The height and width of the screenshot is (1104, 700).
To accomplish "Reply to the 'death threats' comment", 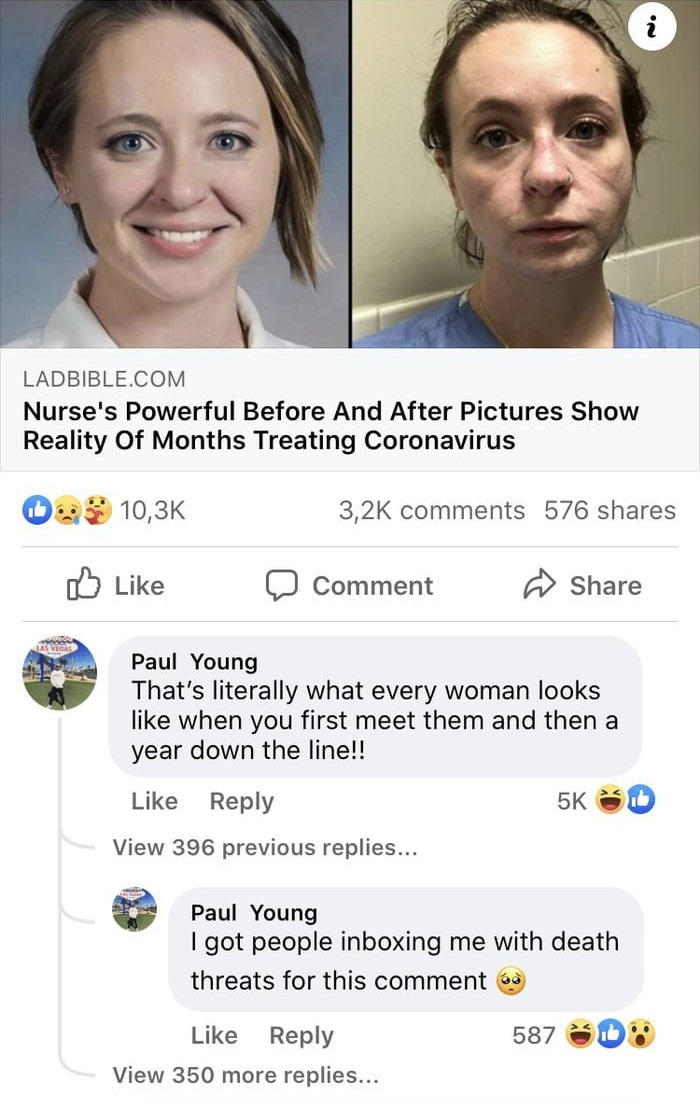I will click(301, 1035).
